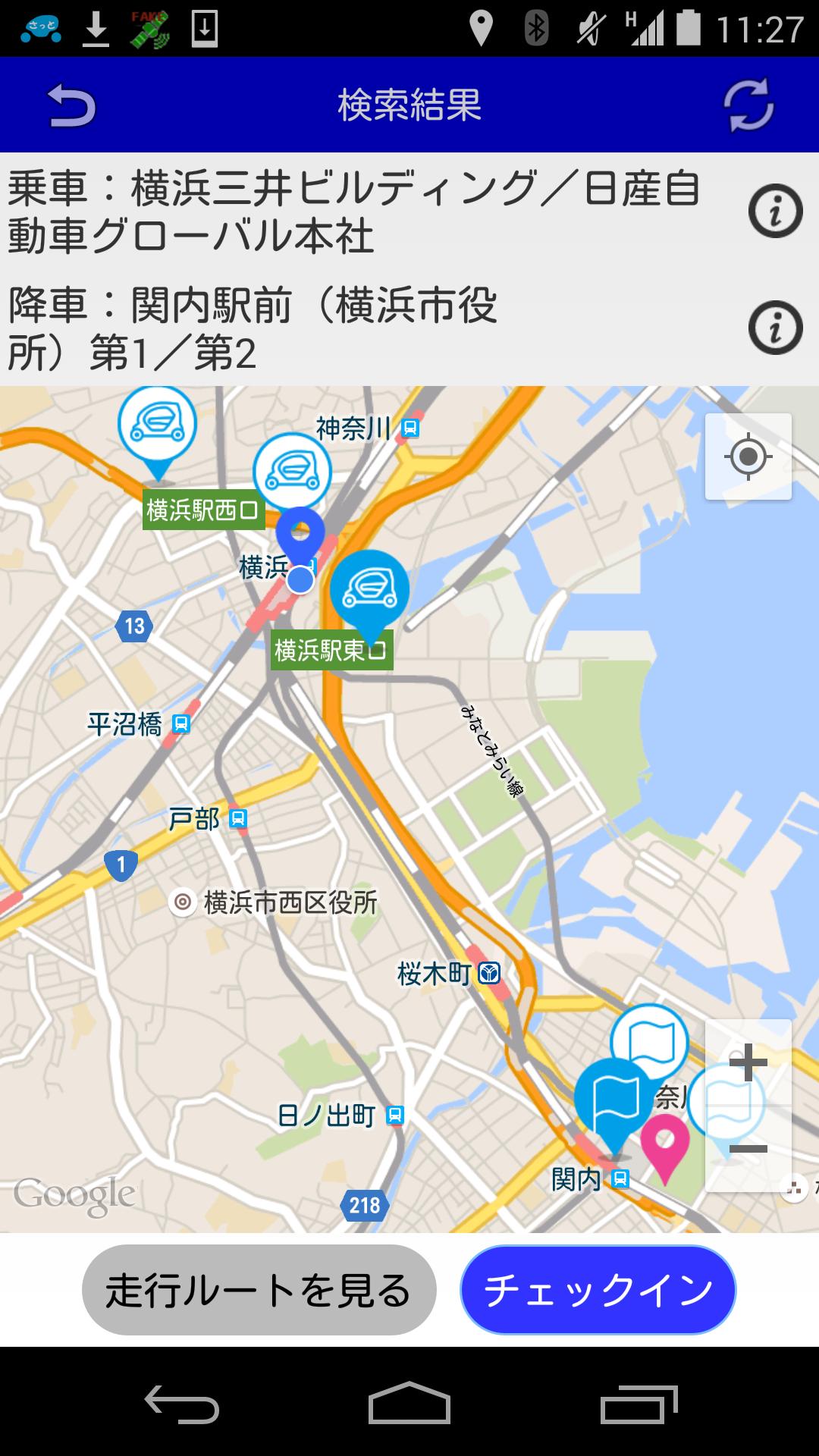Image resolution: width=819 pixels, height=1456 pixels.
Task: Select the pink destination pin near 関内
Action: pos(665,1142)
